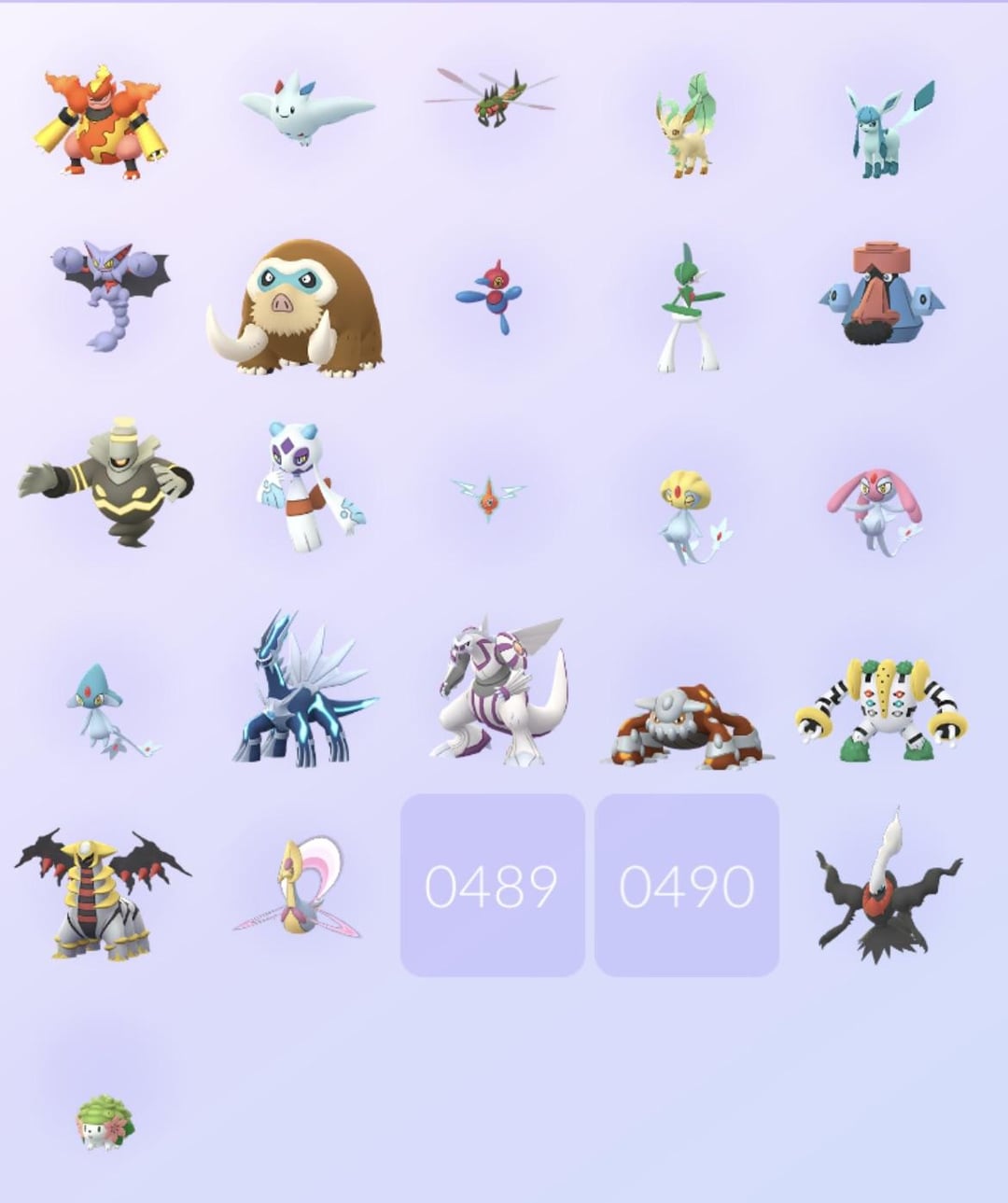Image resolution: width=1008 pixels, height=1203 pixels.
Task: View Dialga's Pokédex page
Action: 301,691
